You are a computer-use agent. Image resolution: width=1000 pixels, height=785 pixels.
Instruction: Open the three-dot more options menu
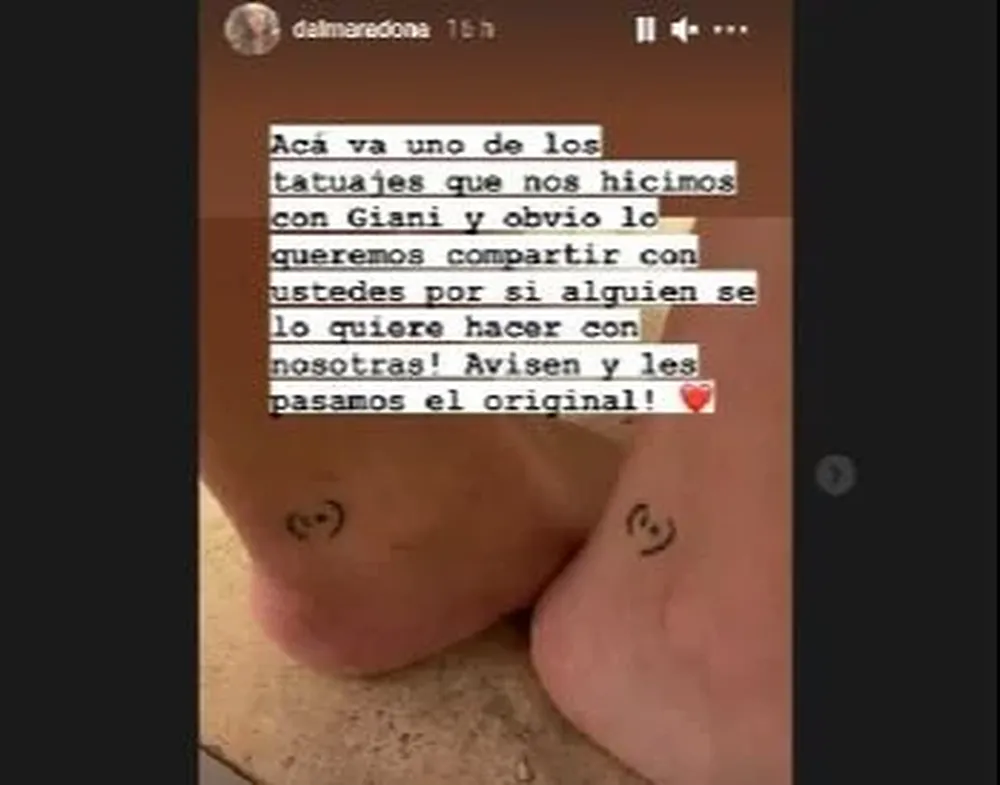tap(731, 30)
